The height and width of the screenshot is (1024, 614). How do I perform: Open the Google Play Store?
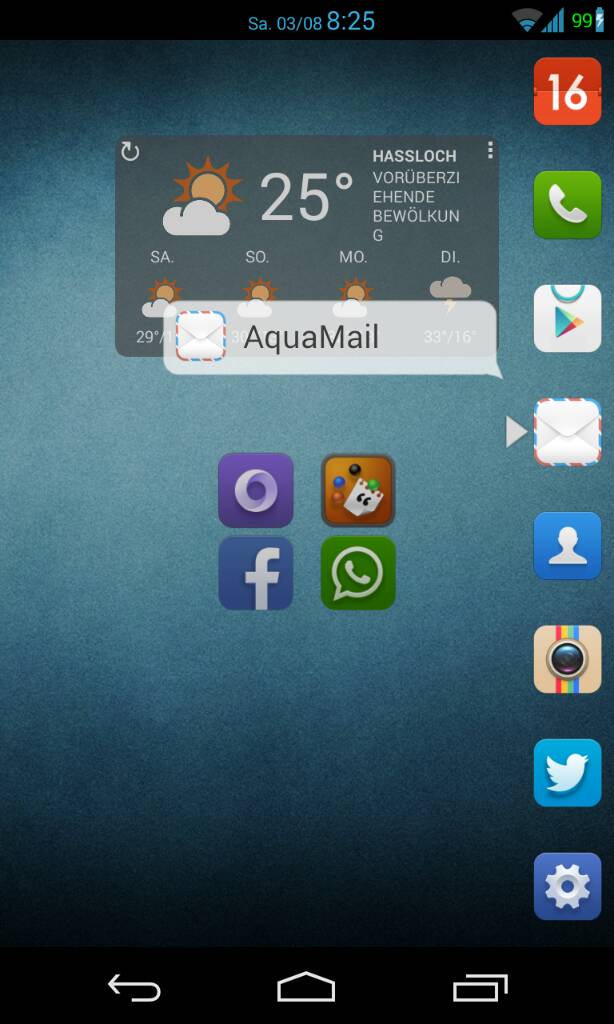pyautogui.click(x=567, y=318)
